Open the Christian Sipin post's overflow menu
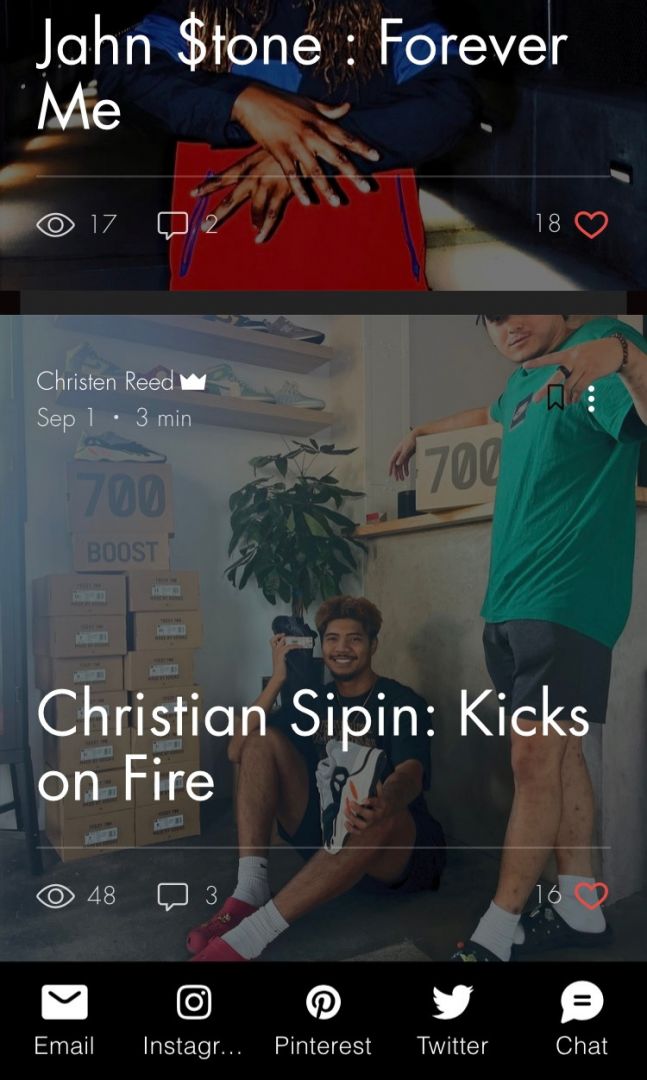The height and width of the screenshot is (1080, 647). tap(592, 398)
